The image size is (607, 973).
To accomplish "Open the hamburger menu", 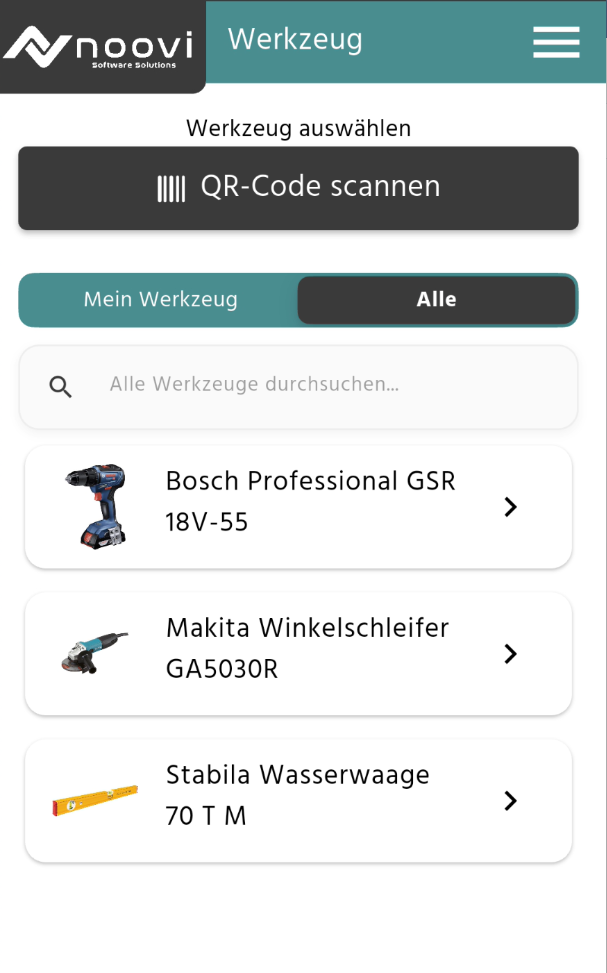I will click(x=556, y=42).
